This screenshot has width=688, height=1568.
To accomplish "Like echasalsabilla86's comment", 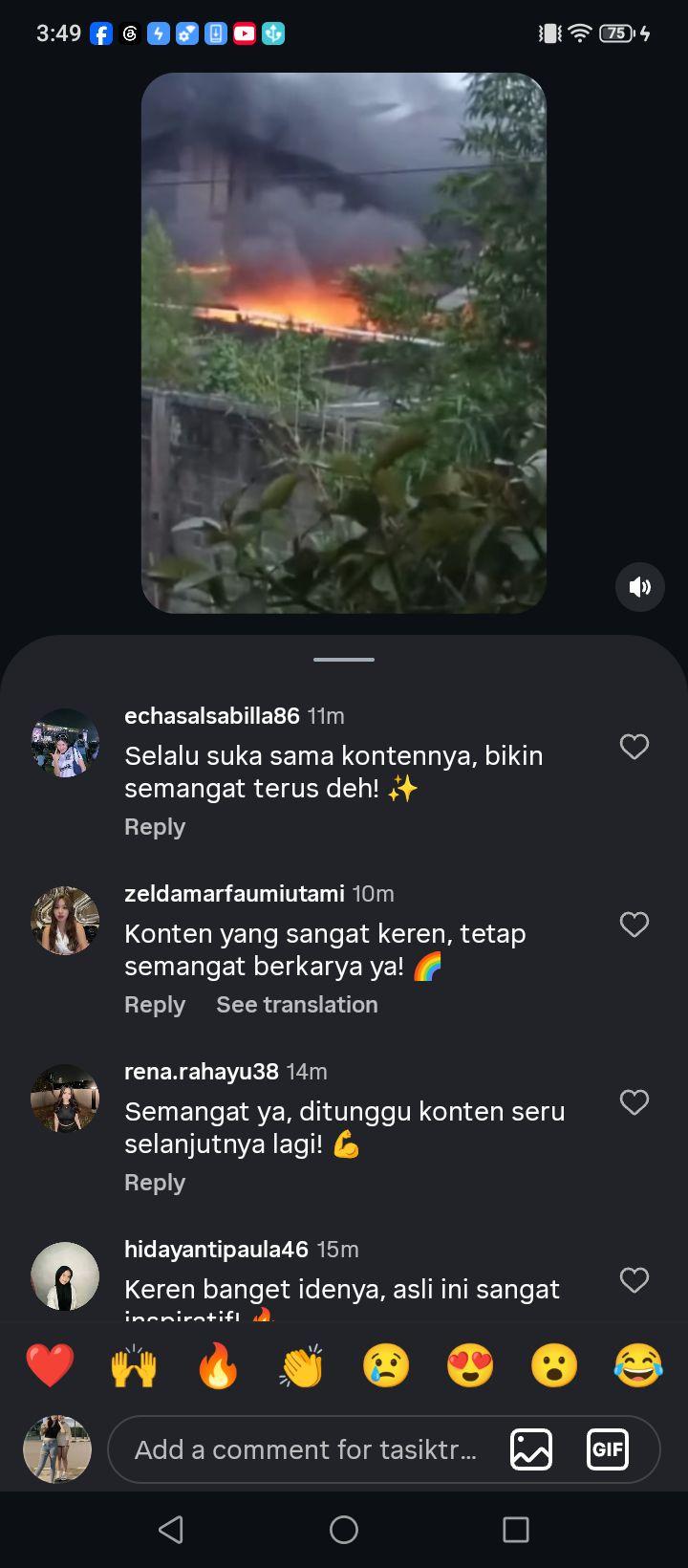I will (x=634, y=747).
